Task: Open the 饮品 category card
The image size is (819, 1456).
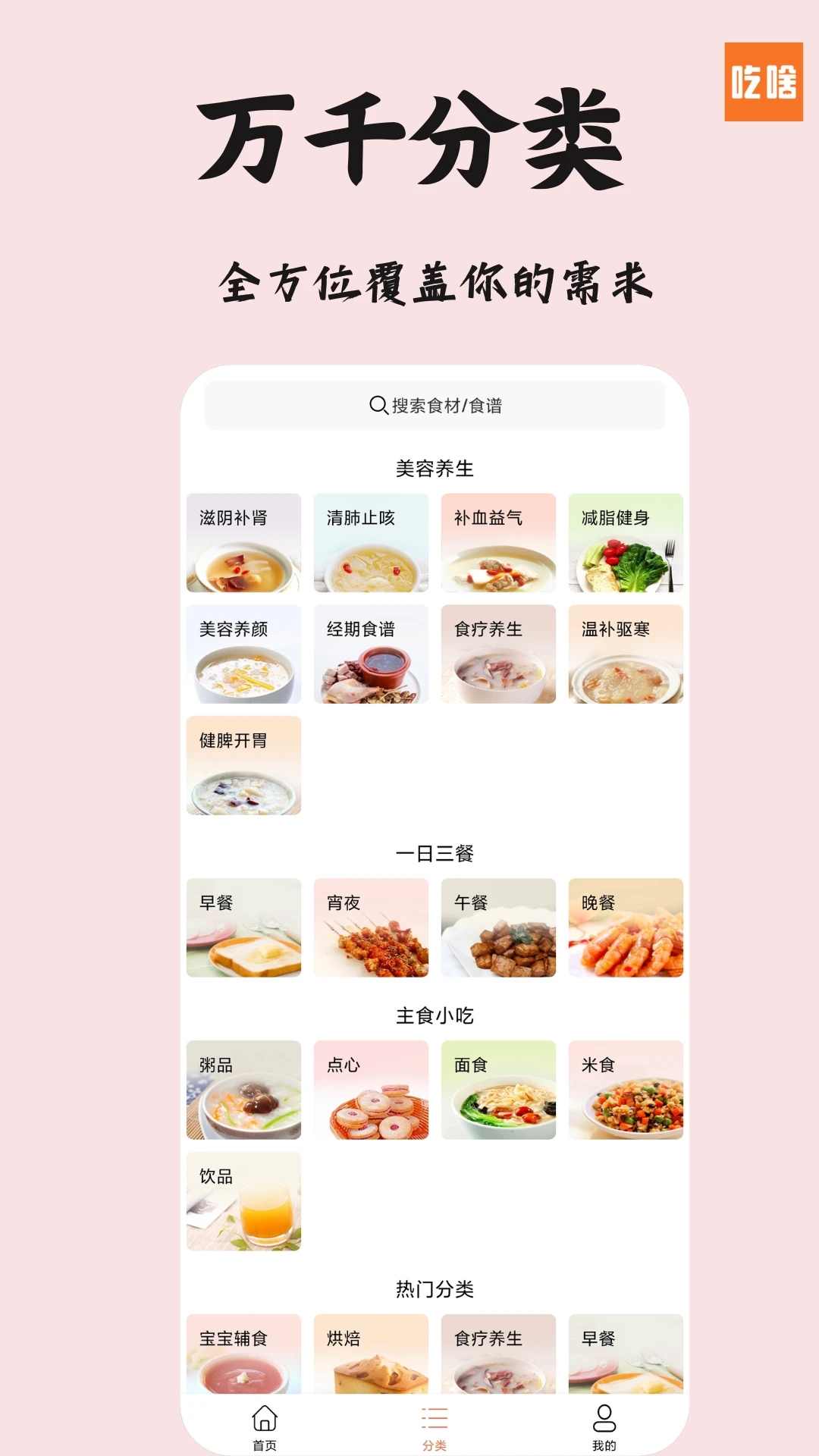Action: coord(244,1202)
